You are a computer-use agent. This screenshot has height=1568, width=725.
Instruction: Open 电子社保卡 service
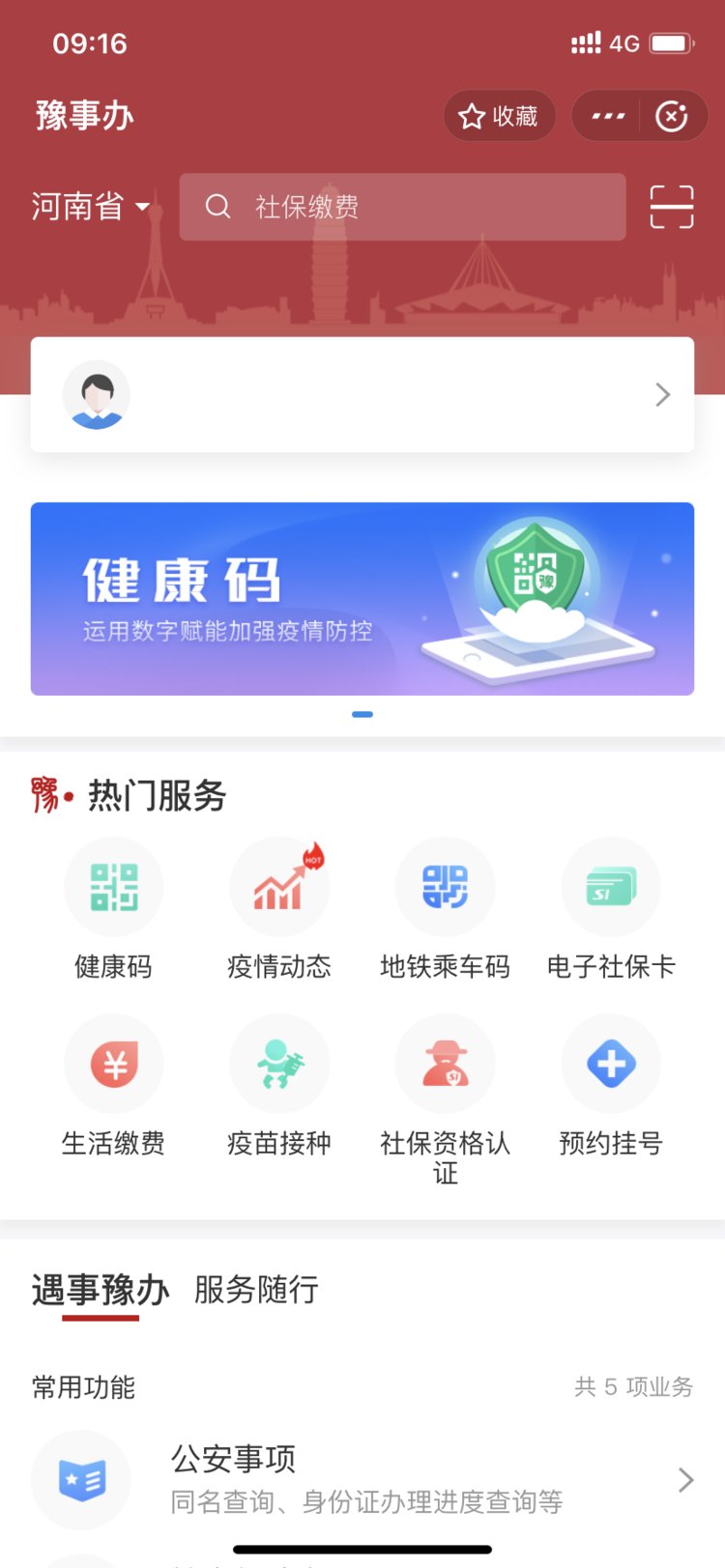click(x=611, y=910)
